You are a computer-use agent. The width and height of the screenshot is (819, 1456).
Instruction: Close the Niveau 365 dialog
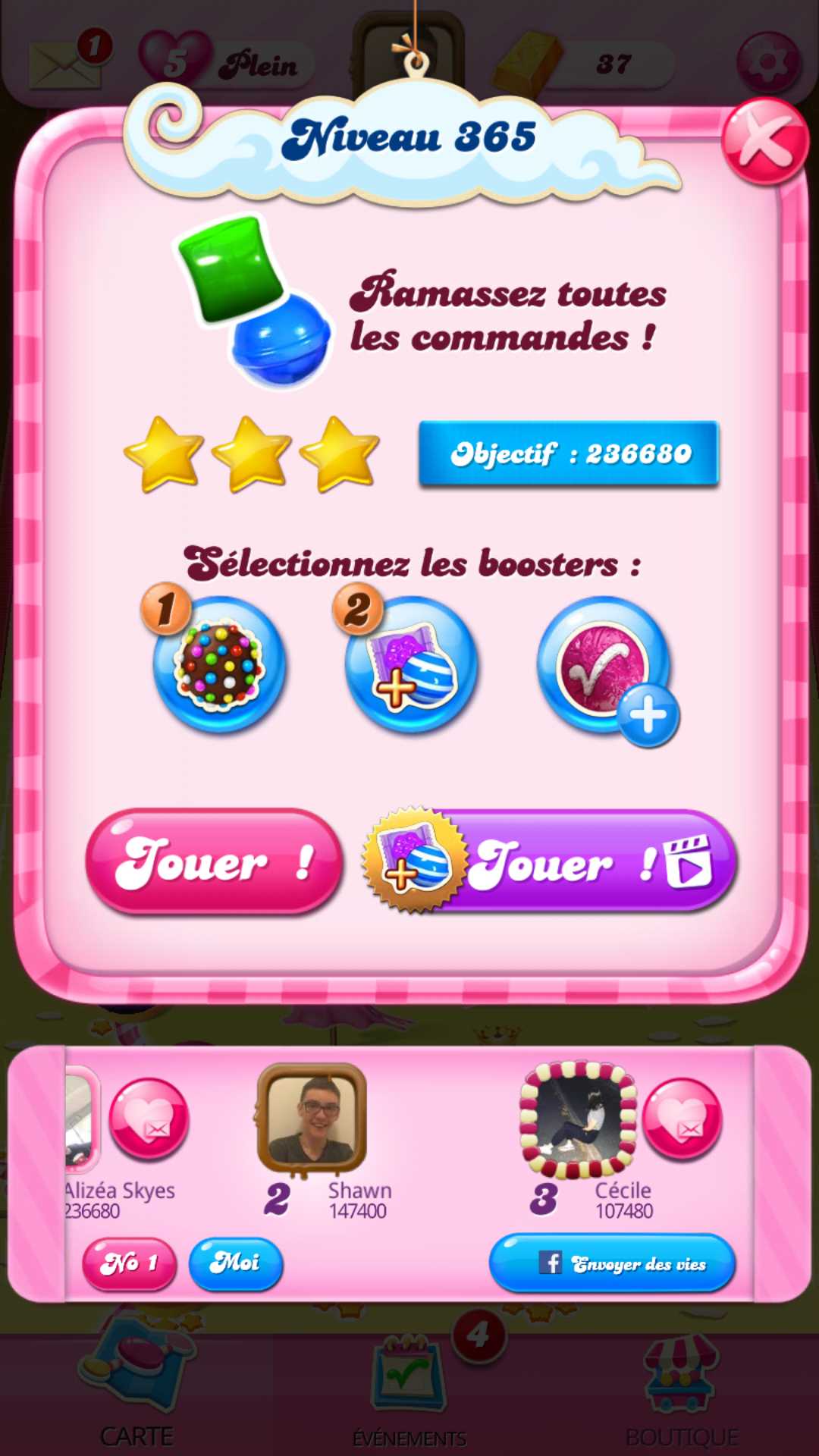(764, 142)
